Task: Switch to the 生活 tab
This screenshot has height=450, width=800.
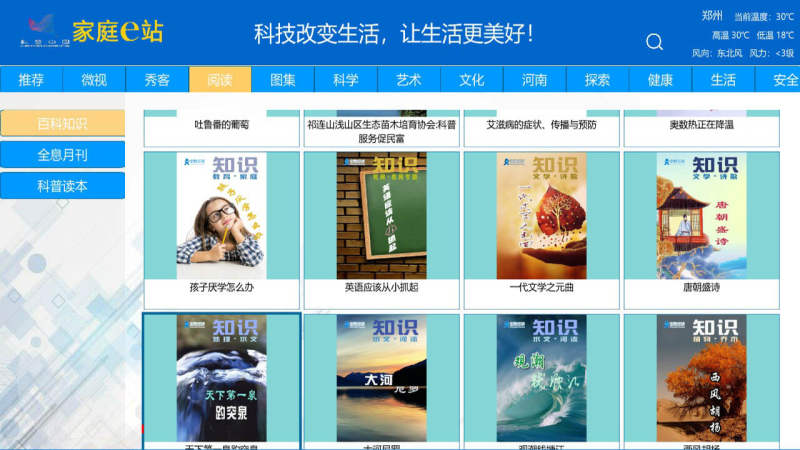Action: tap(723, 80)
